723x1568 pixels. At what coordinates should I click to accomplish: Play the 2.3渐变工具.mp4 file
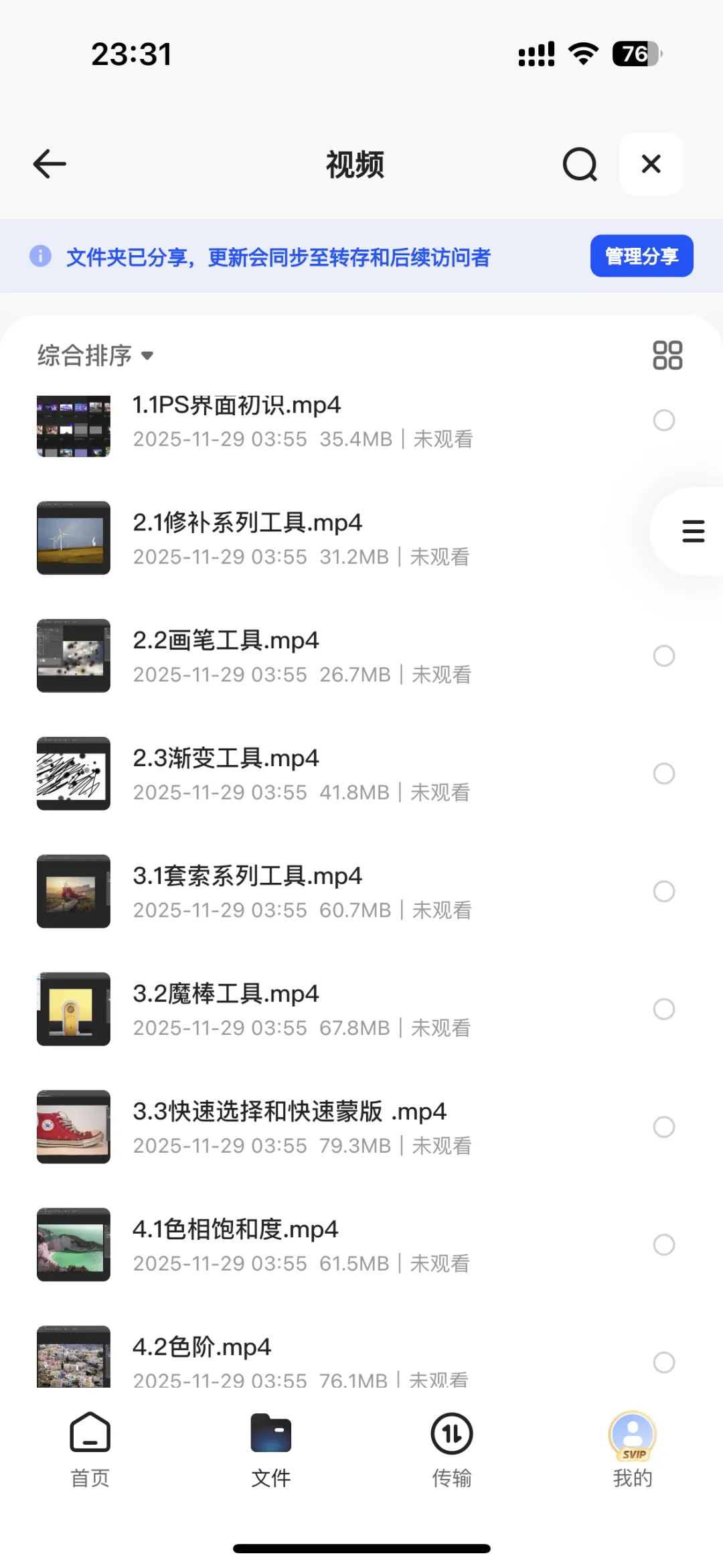coord(226,759)
